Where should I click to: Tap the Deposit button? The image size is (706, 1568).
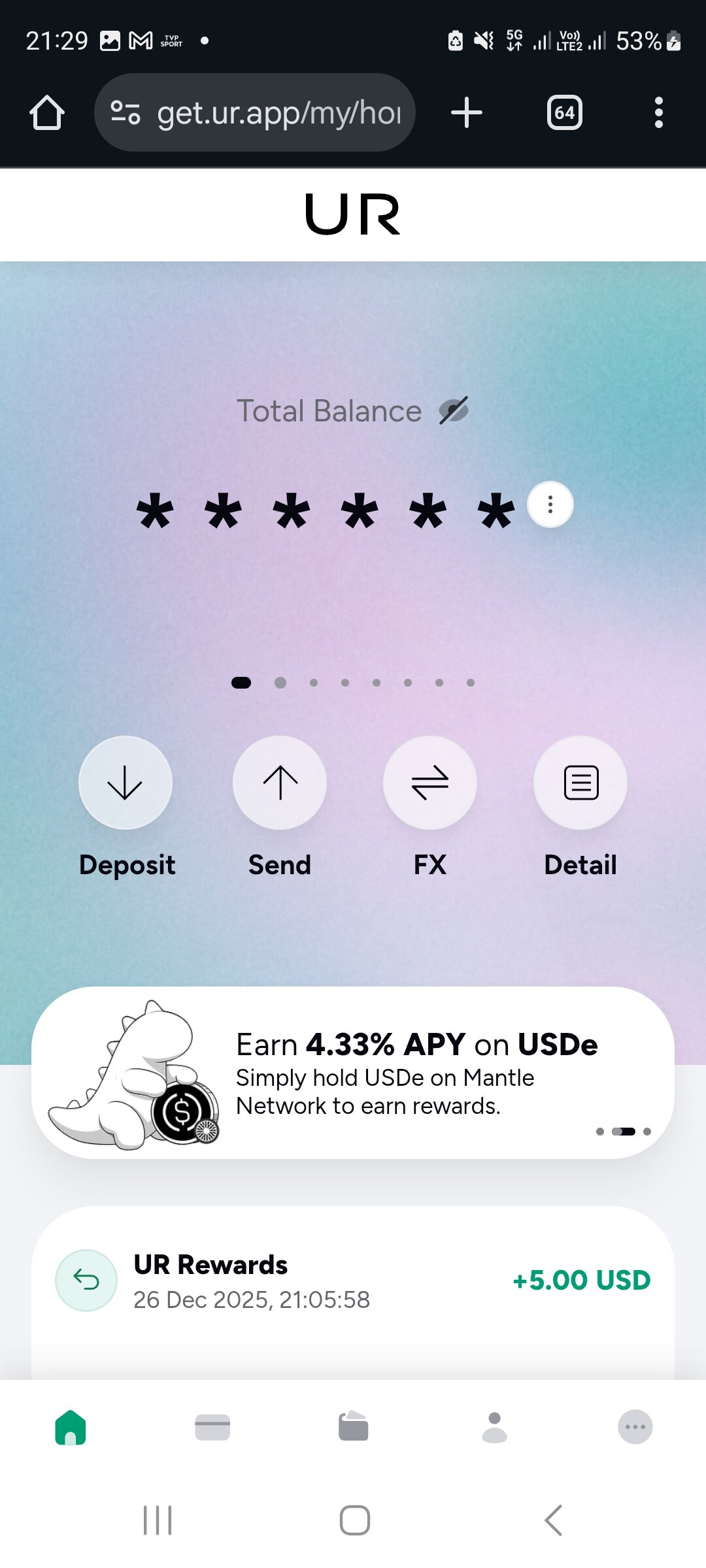[126, 783]
